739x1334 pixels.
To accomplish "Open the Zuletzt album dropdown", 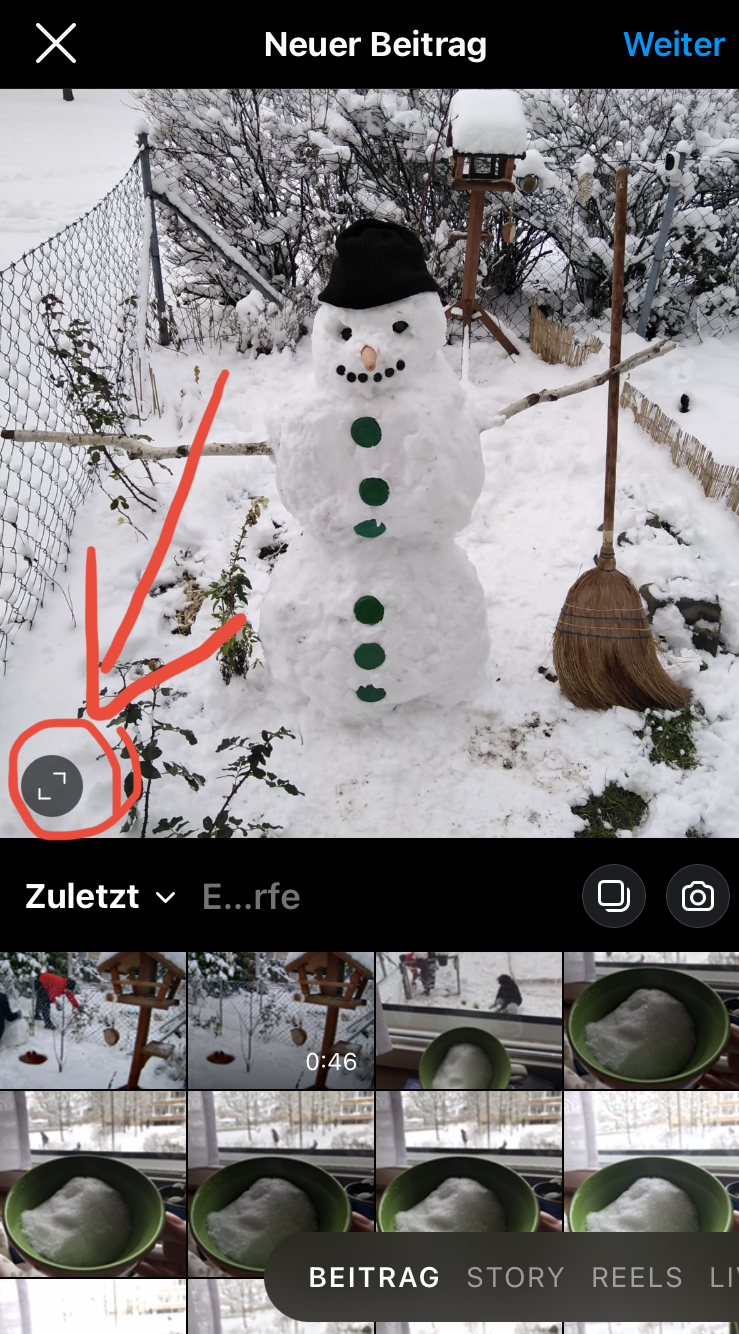I will click(100, 896).
